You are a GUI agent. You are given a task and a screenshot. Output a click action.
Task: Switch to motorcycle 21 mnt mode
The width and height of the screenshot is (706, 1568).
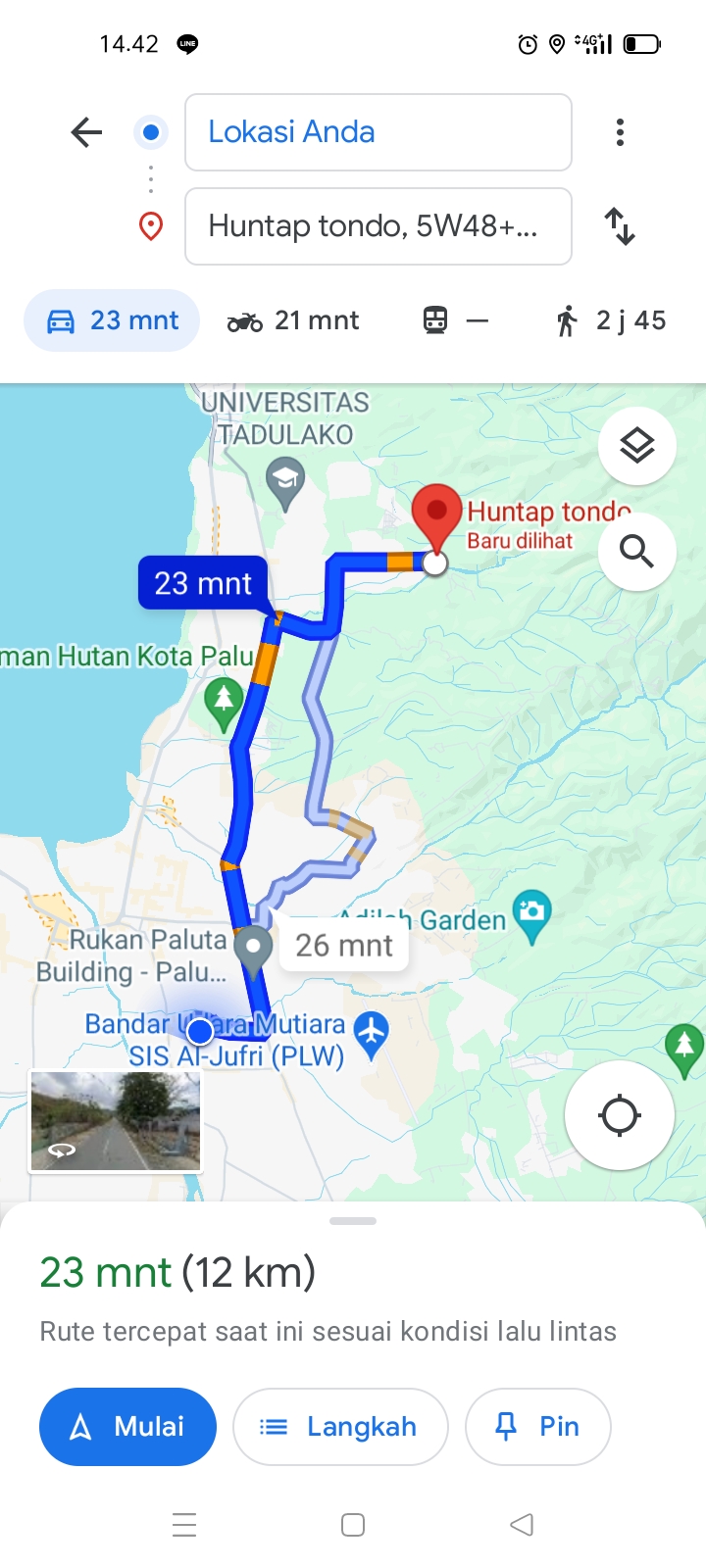click(292, 320)
